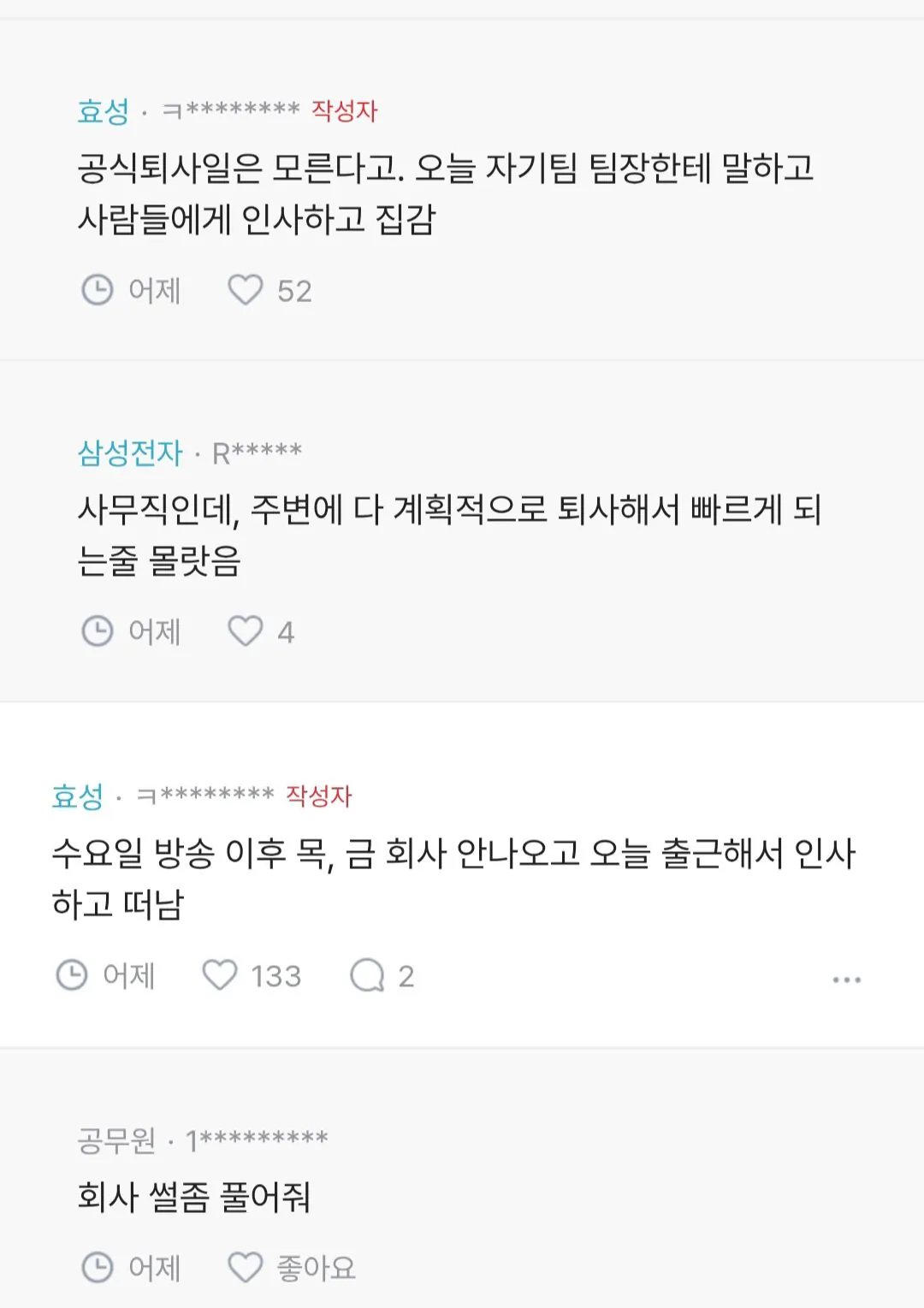Like the comment with 133 likes
The image size is (924, 1308).
(220, 975)
